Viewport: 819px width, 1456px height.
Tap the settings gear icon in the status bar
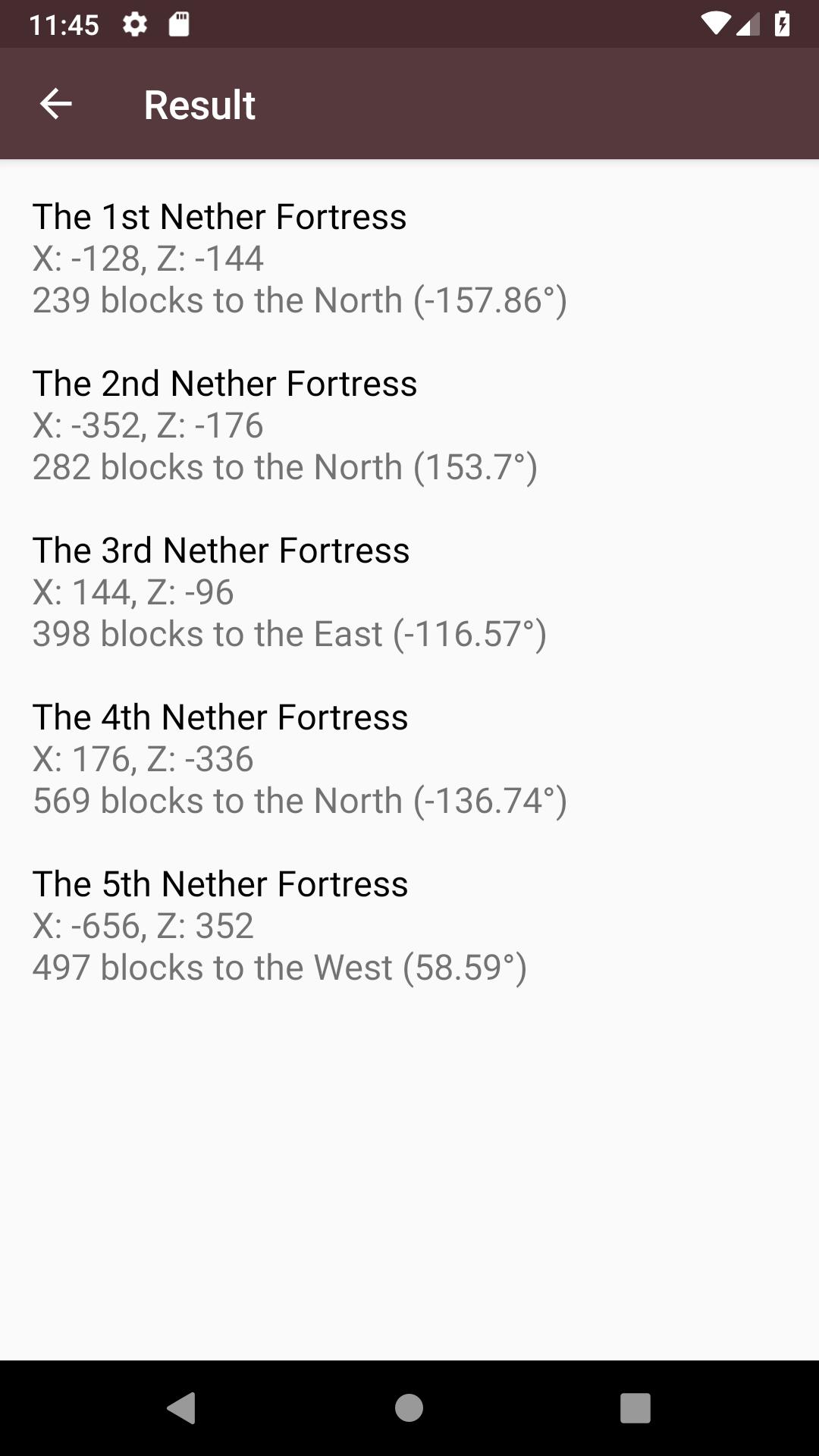point(135,25)
